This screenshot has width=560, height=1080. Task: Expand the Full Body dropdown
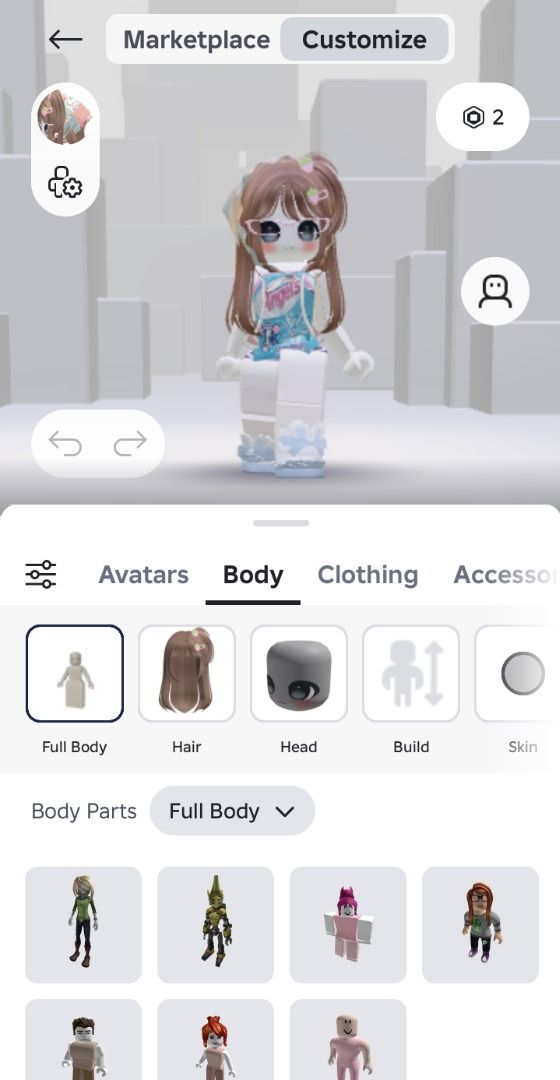tap(232, 811)
